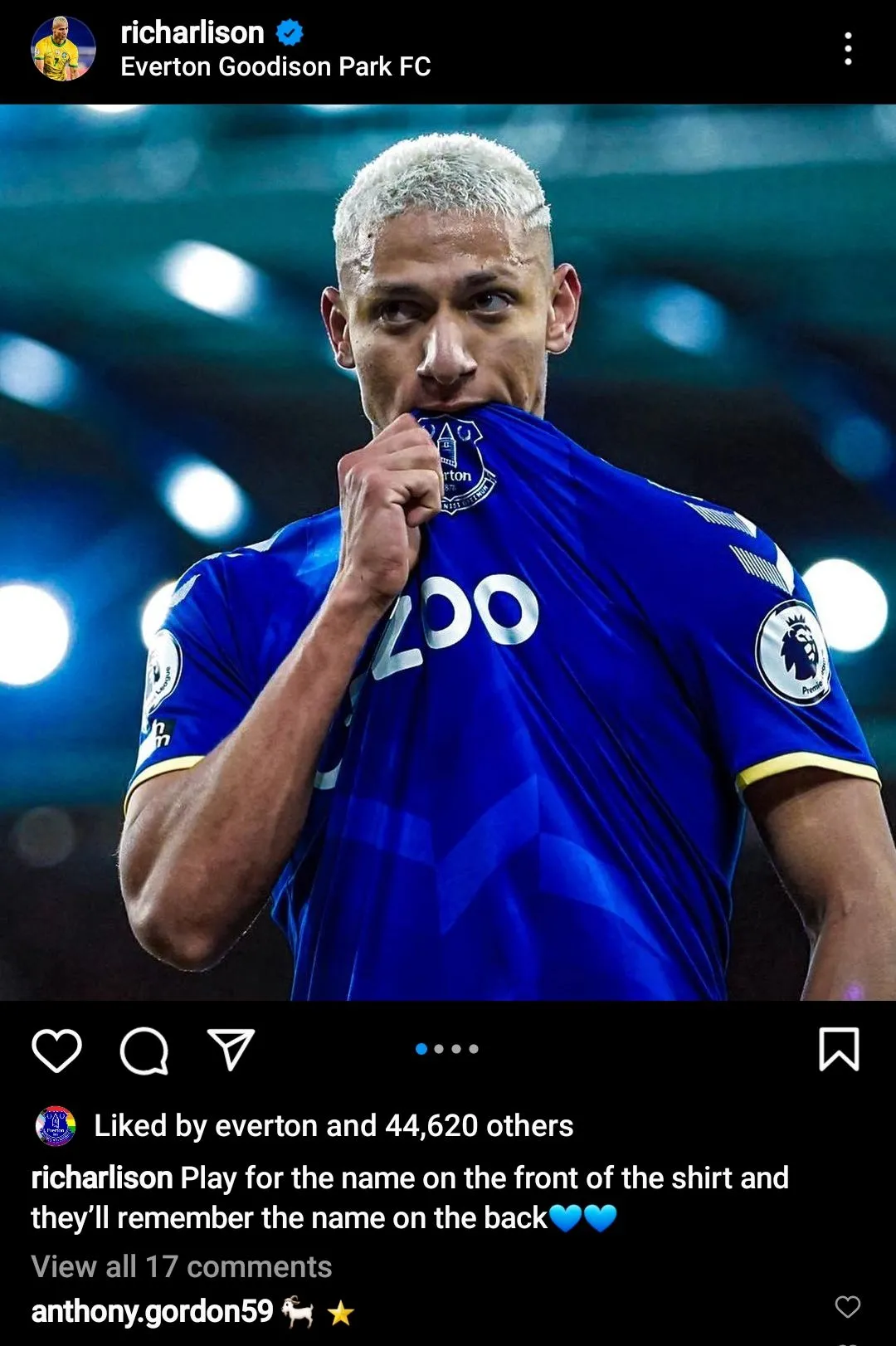This screenshot has width=896, height=1346.
Task: Like anthony.gordon59's comment
Action: (x=847, y=1307)
